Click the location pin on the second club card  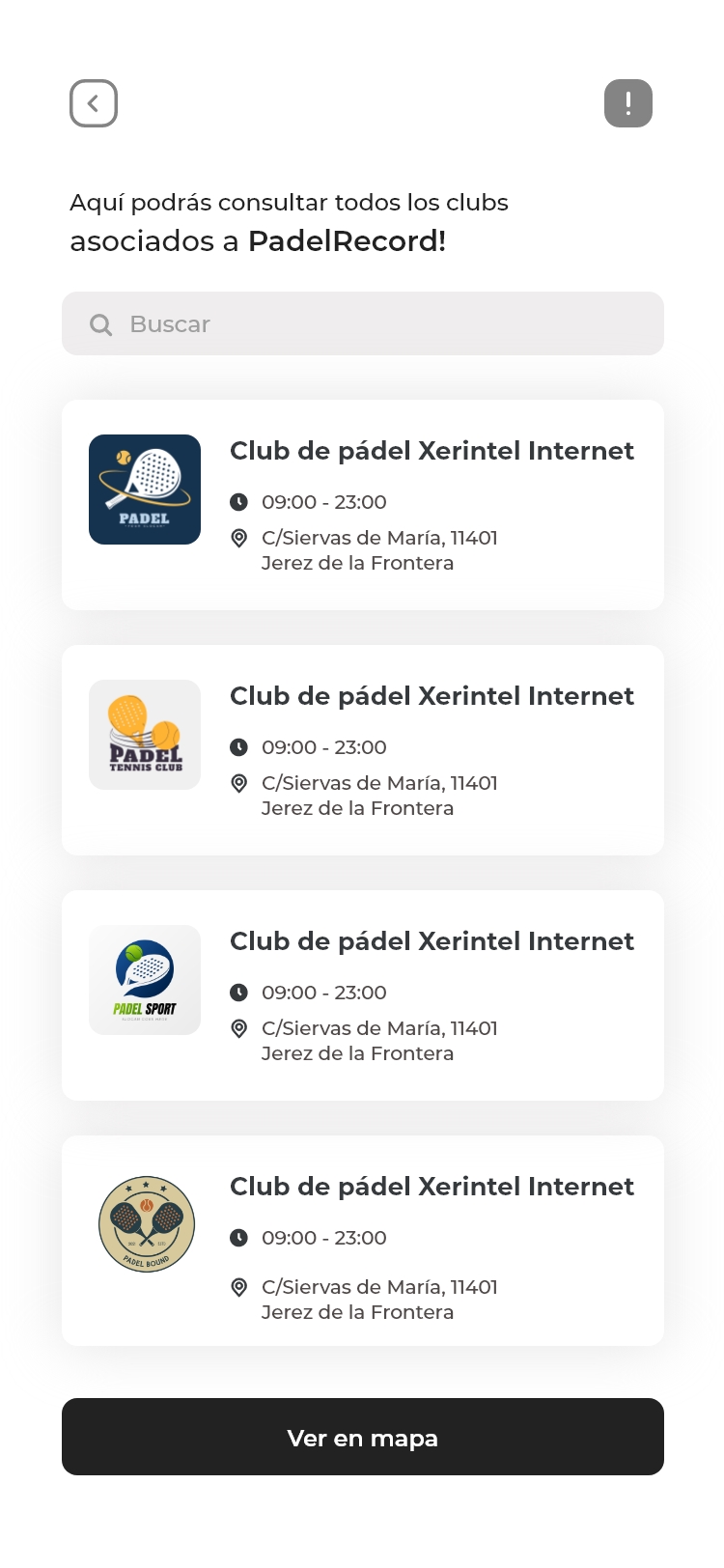(x=238, y=782)
